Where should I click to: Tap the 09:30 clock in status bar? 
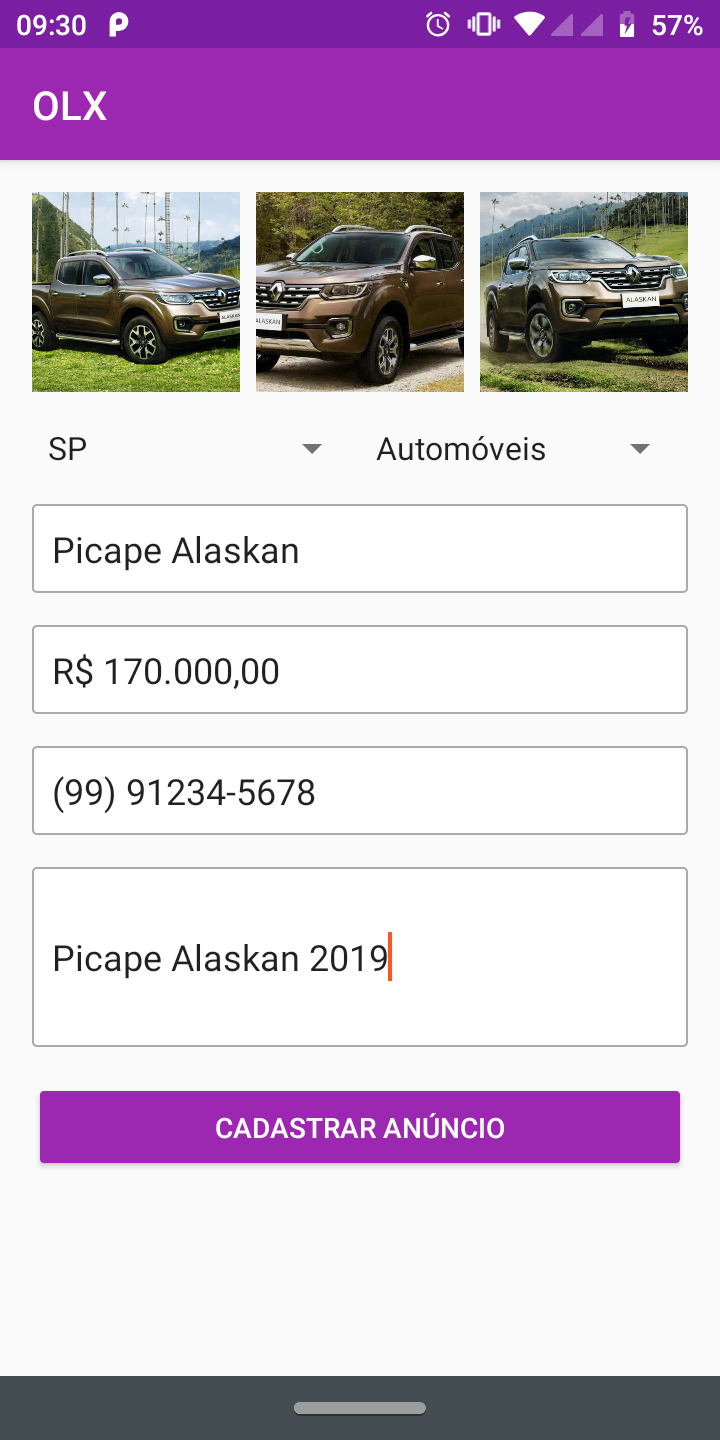coord(48,24)
